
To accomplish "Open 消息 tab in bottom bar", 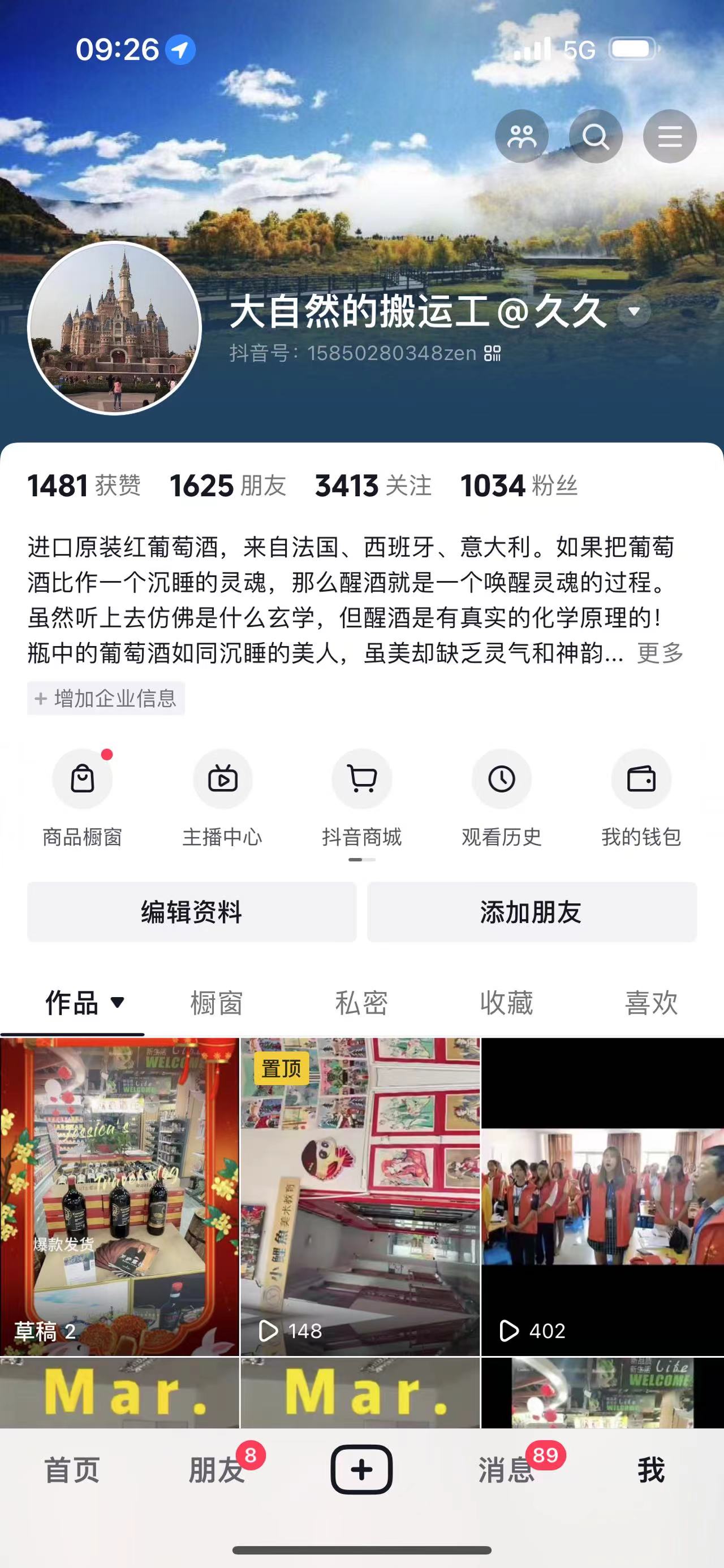I will pos(507,1470).
